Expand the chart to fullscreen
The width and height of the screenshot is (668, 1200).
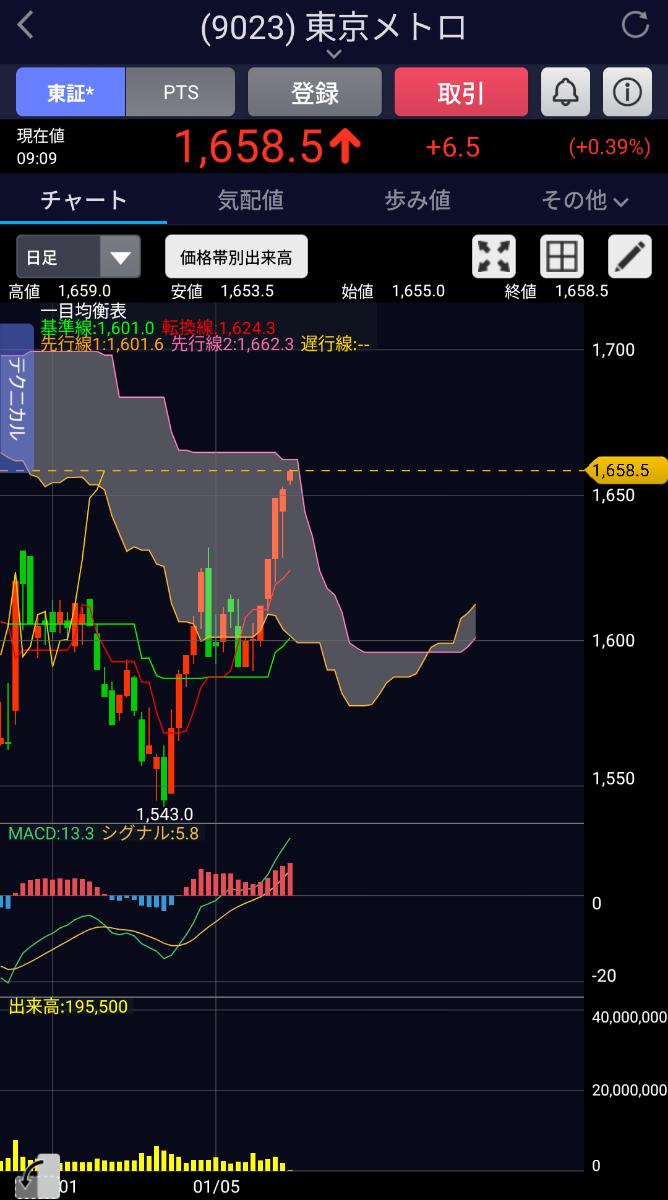pos(494,257)
